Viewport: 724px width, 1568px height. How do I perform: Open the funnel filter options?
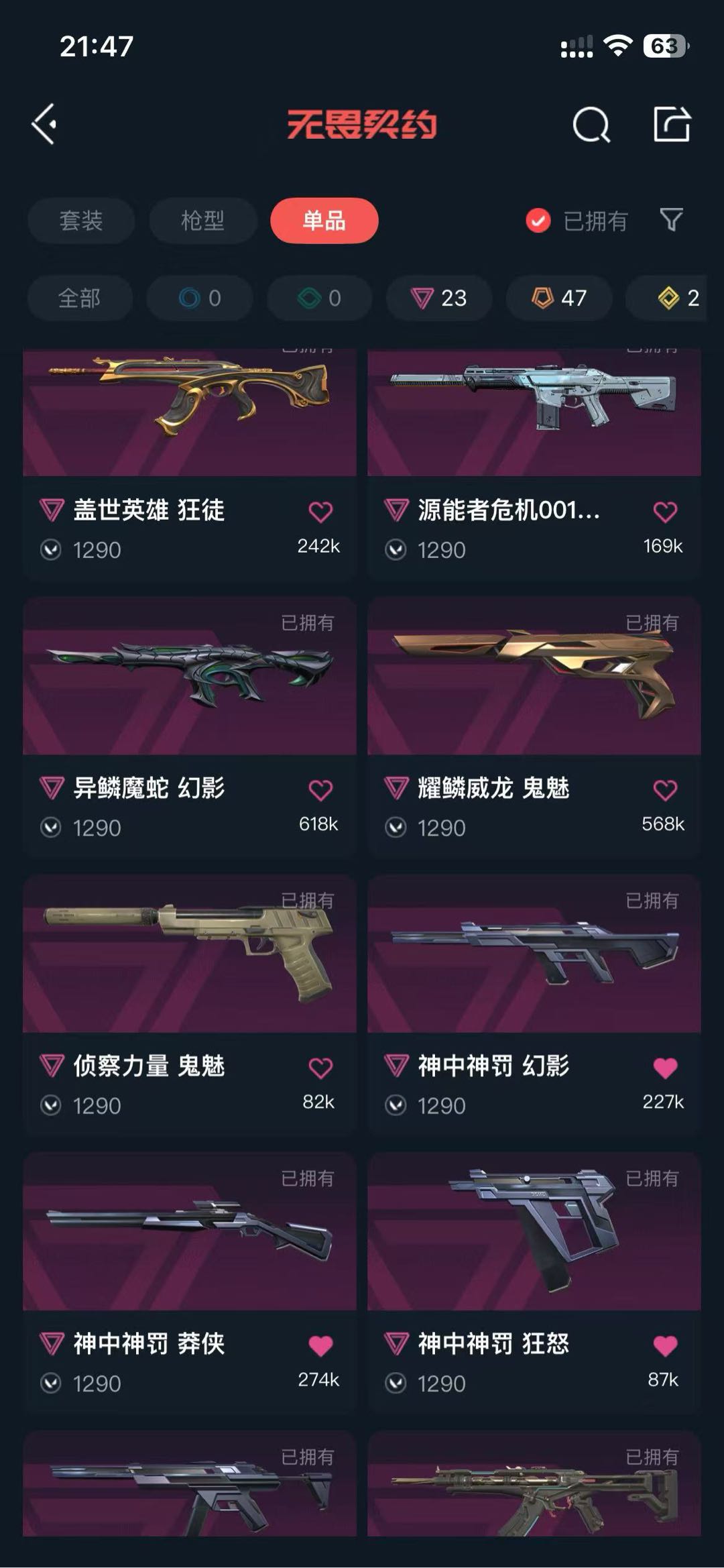671,220
